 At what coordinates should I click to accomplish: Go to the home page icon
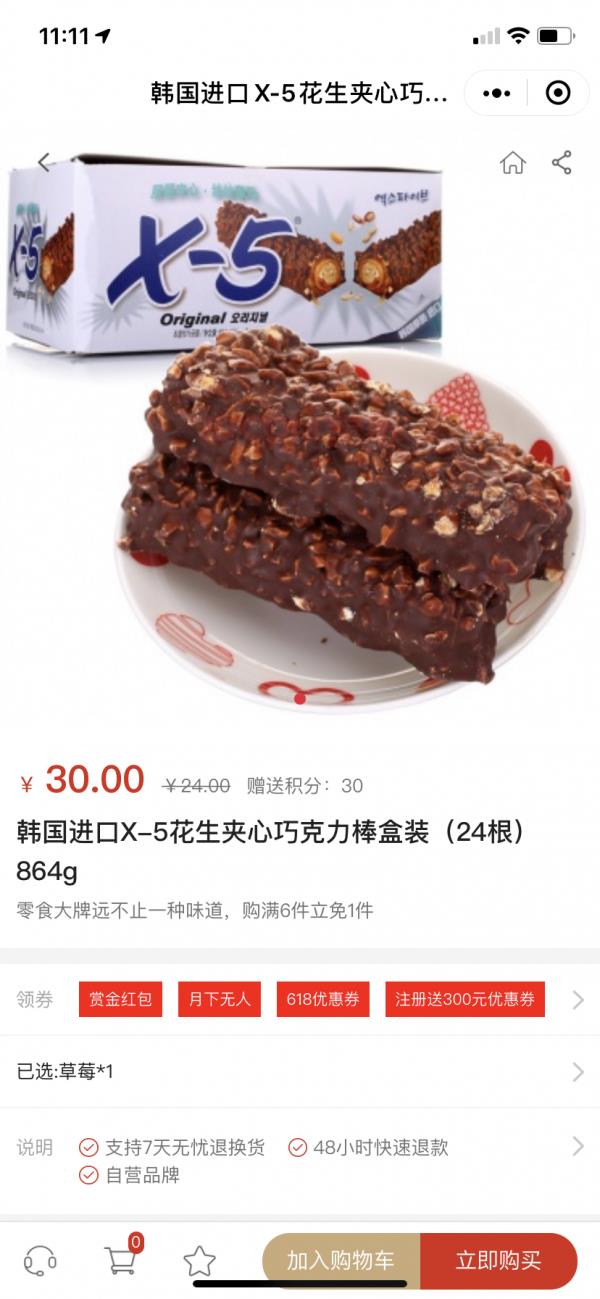[x=512, y=162]
